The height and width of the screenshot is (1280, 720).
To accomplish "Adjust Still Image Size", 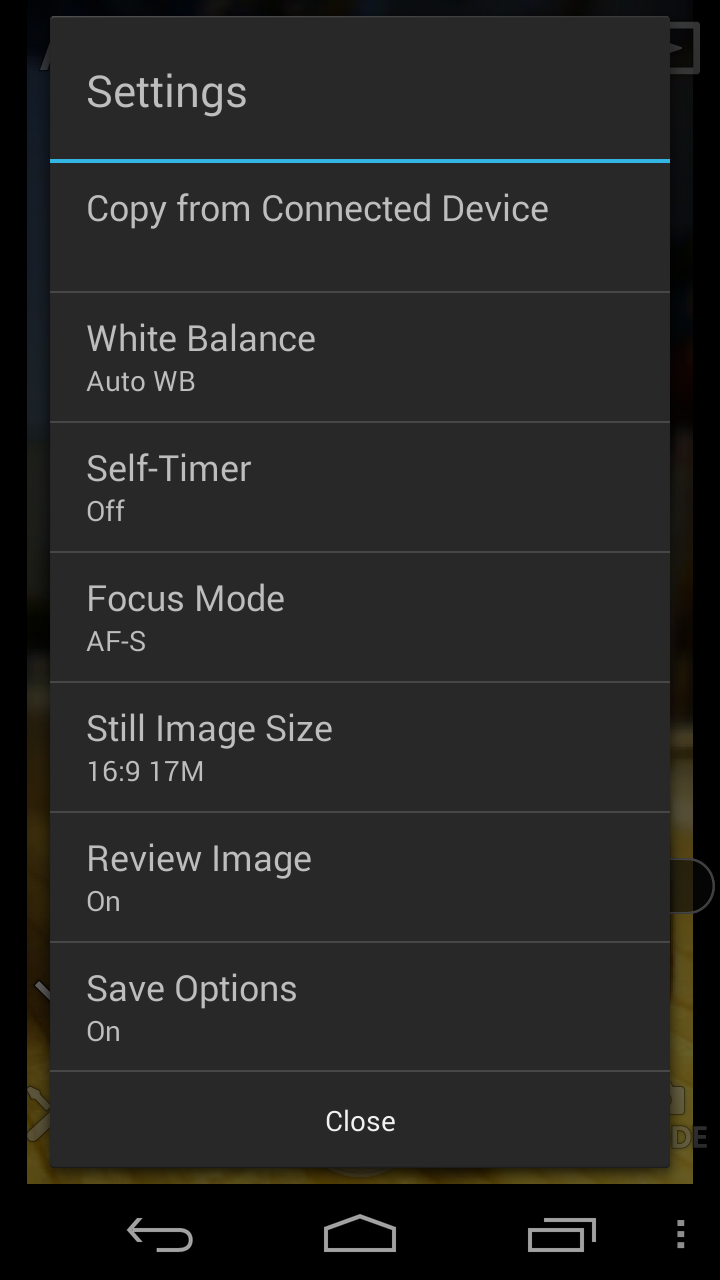I will pos(360,747).
